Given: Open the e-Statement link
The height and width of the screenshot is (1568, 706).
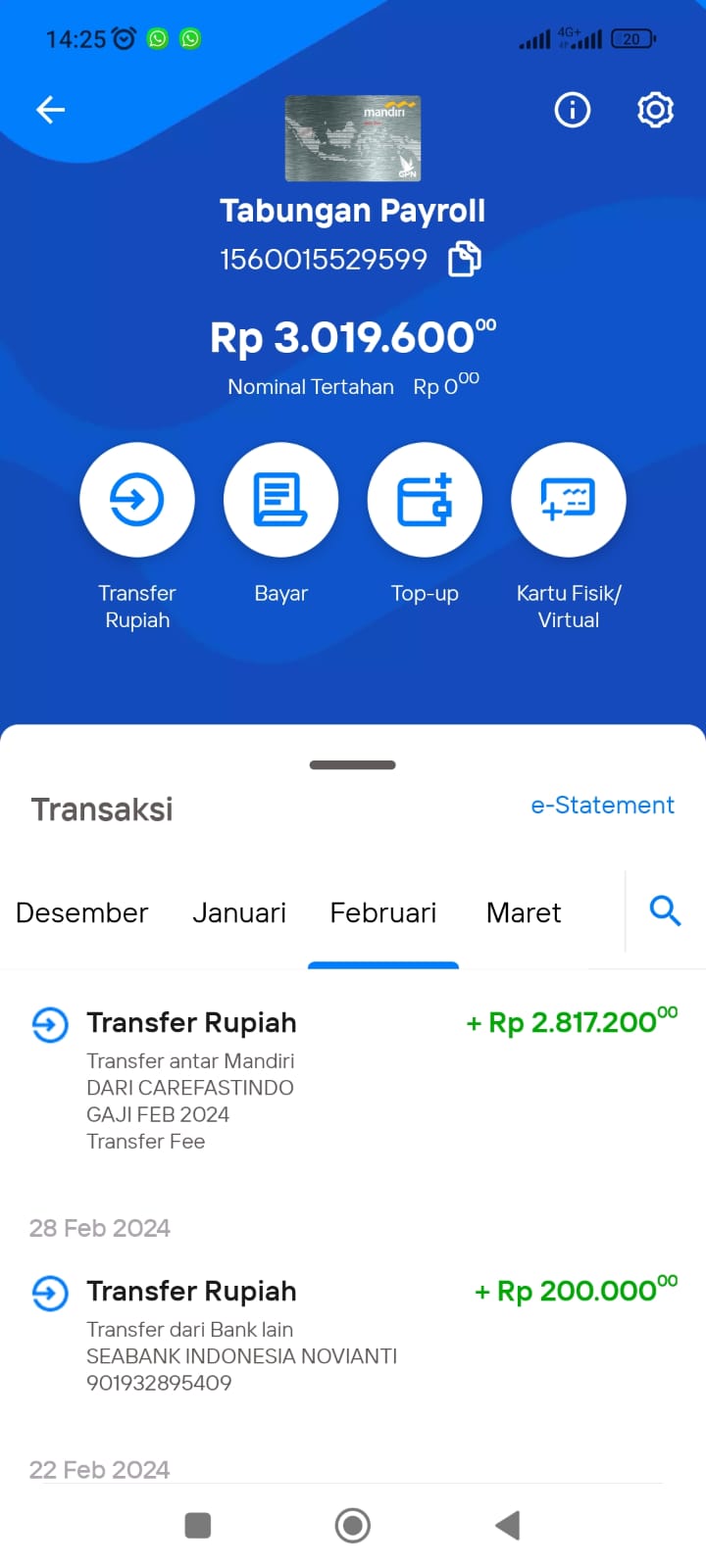Looking at the screenshot, I should [x=602, y=806].
